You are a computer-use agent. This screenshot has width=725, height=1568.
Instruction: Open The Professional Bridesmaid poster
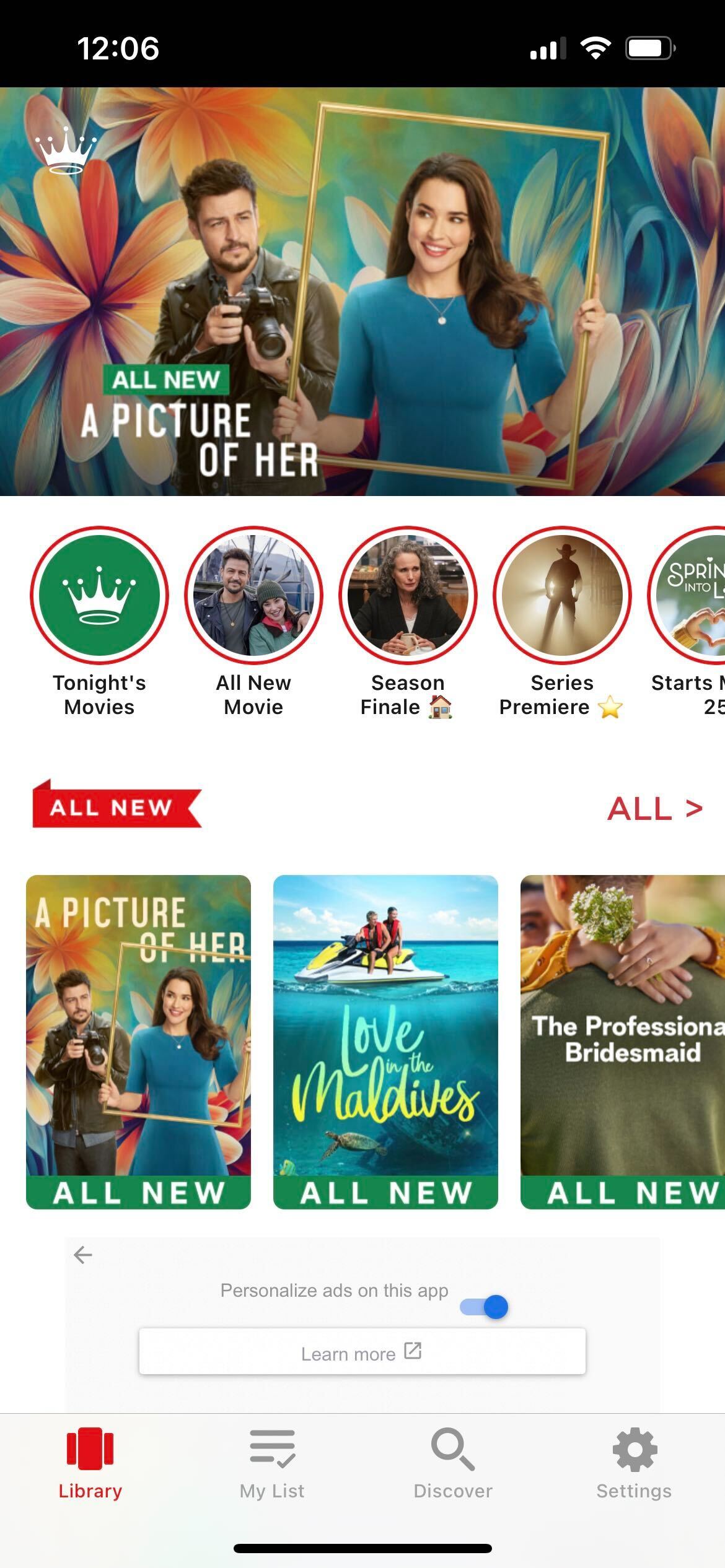tap(622, 1042)
